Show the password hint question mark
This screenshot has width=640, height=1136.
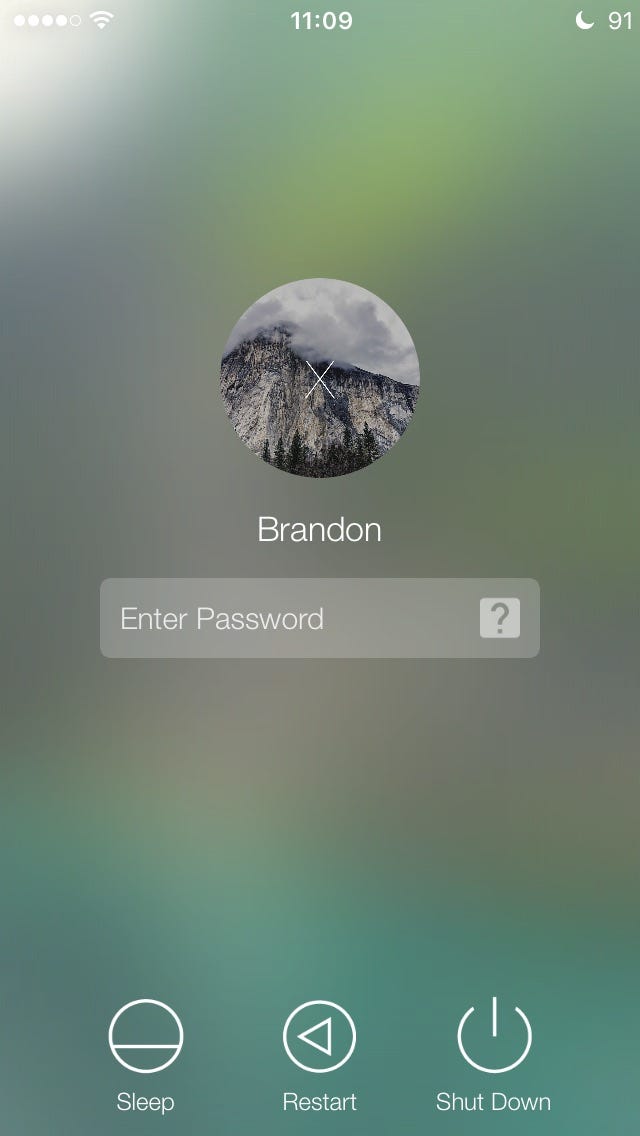tap(500, 618)
